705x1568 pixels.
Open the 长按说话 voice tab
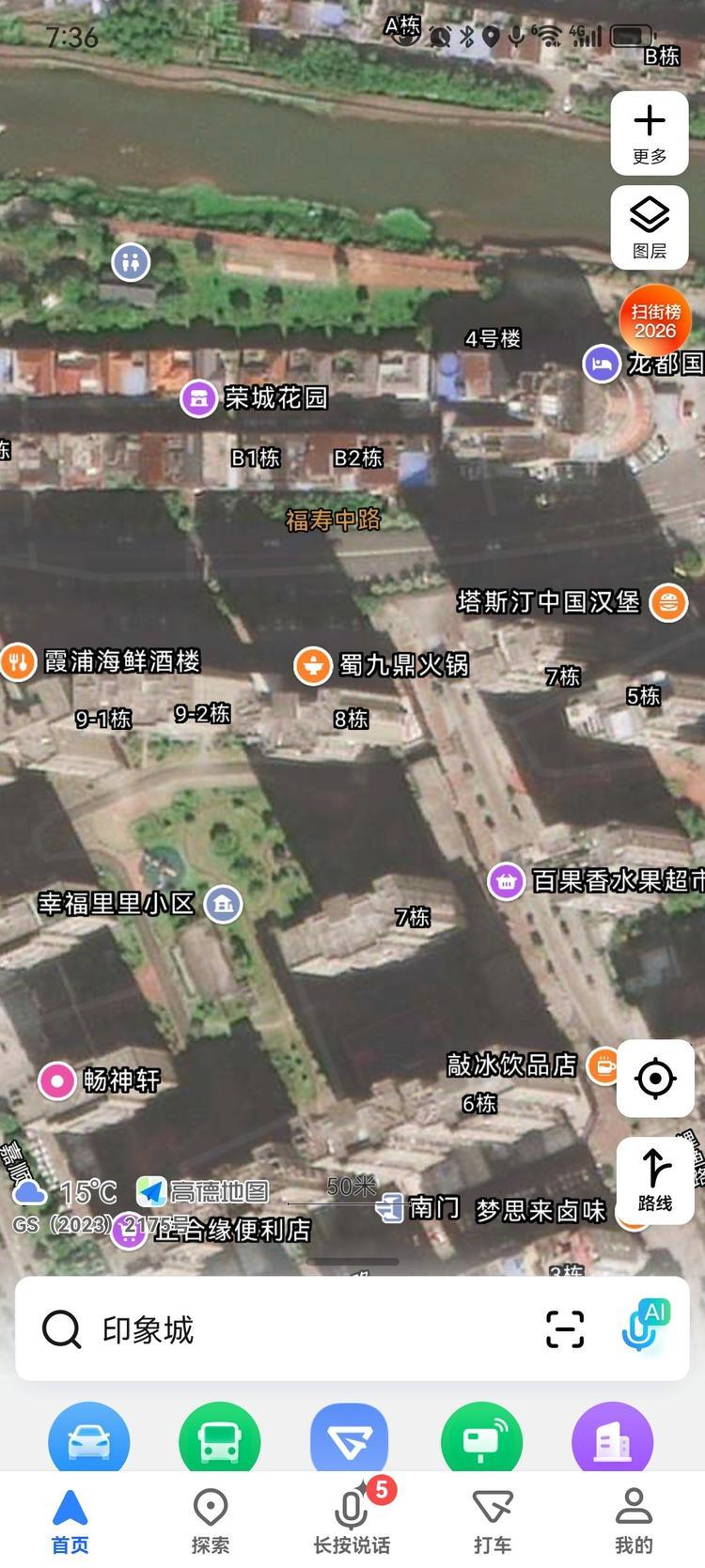coord(352,1521)
